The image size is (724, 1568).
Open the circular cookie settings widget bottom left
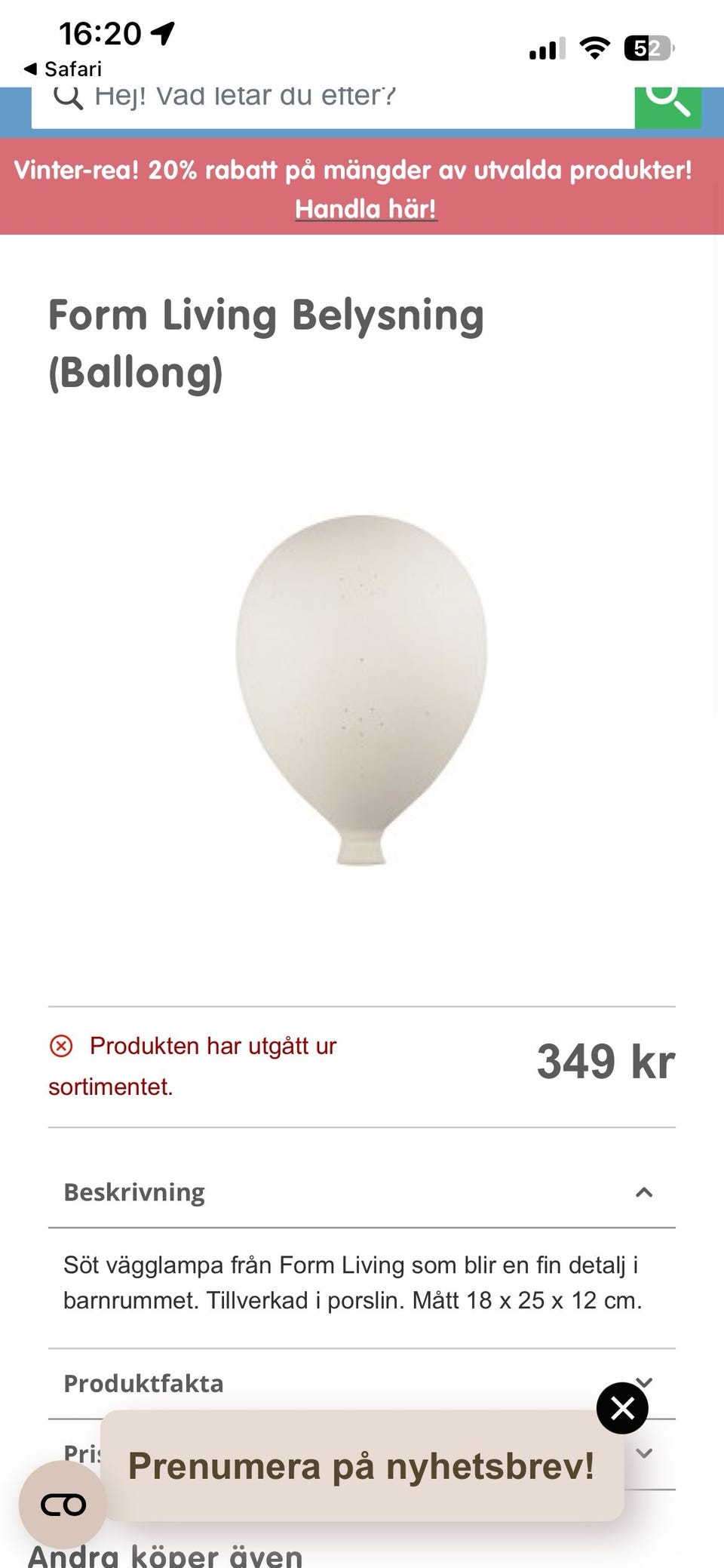63,1500
